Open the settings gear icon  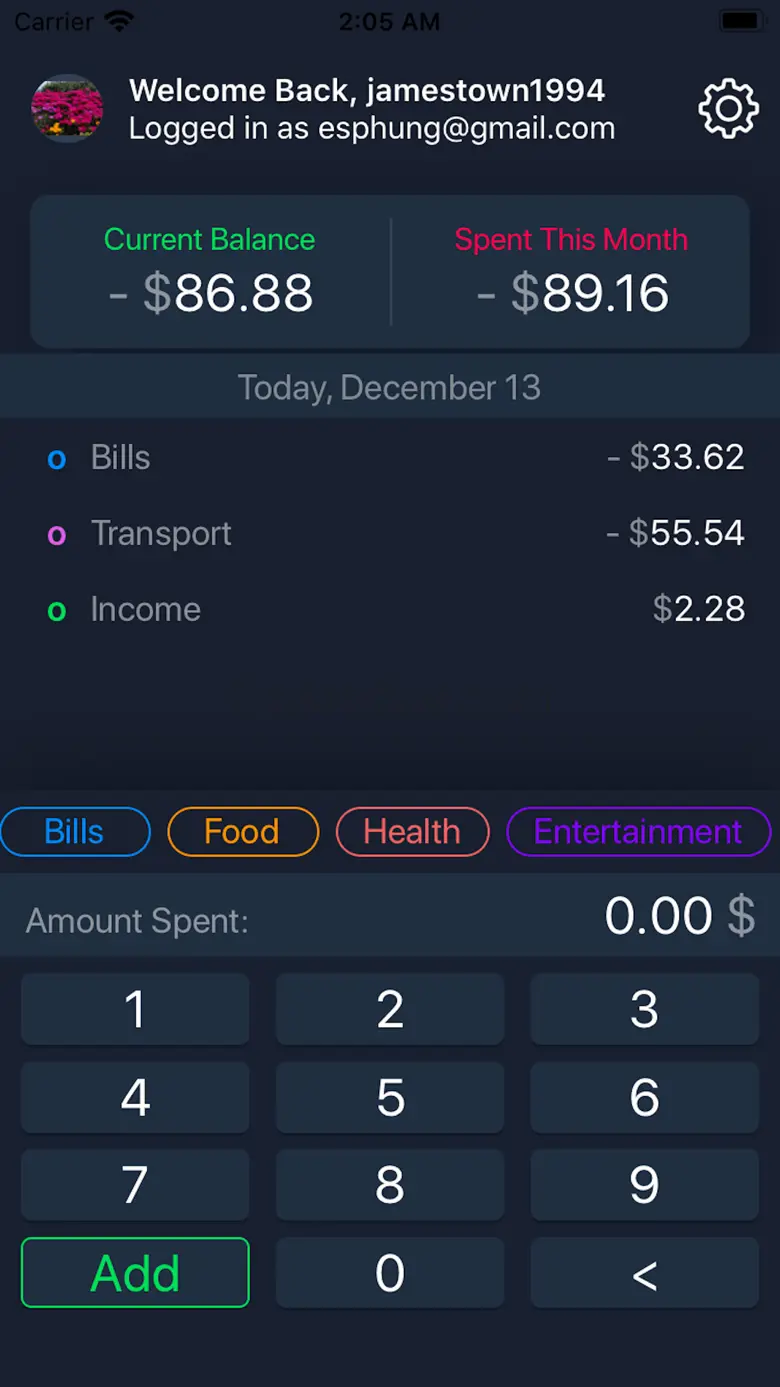[x=728, y=108]
